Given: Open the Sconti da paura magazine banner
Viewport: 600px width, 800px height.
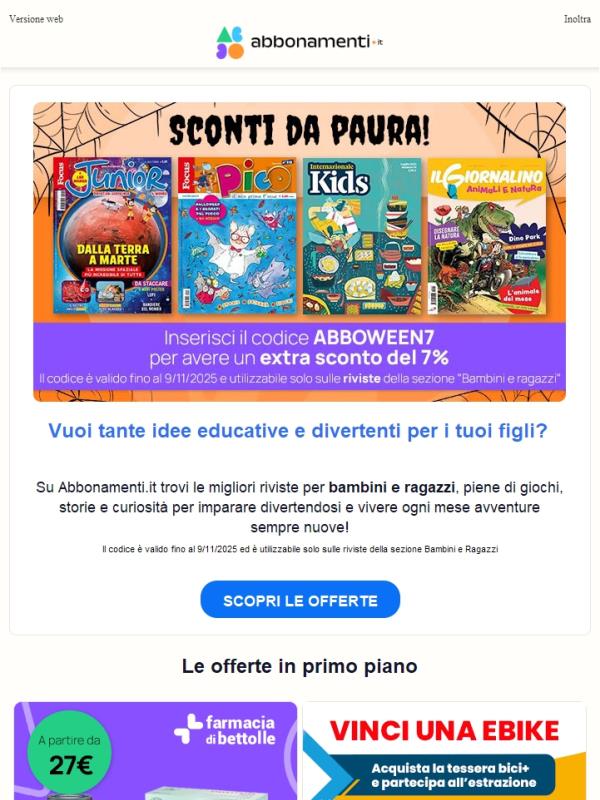Looking at the screenshot, I should (299, 251).
